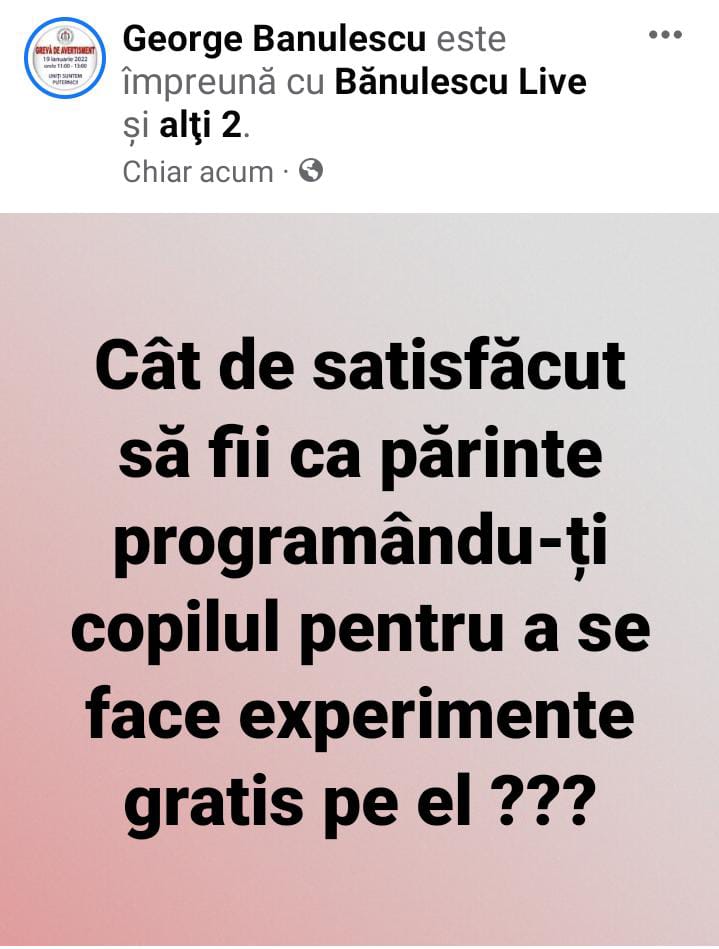Open the post's three-dot options menu
The width and height of the screenshot is (719, 949).
coord(665,35)
